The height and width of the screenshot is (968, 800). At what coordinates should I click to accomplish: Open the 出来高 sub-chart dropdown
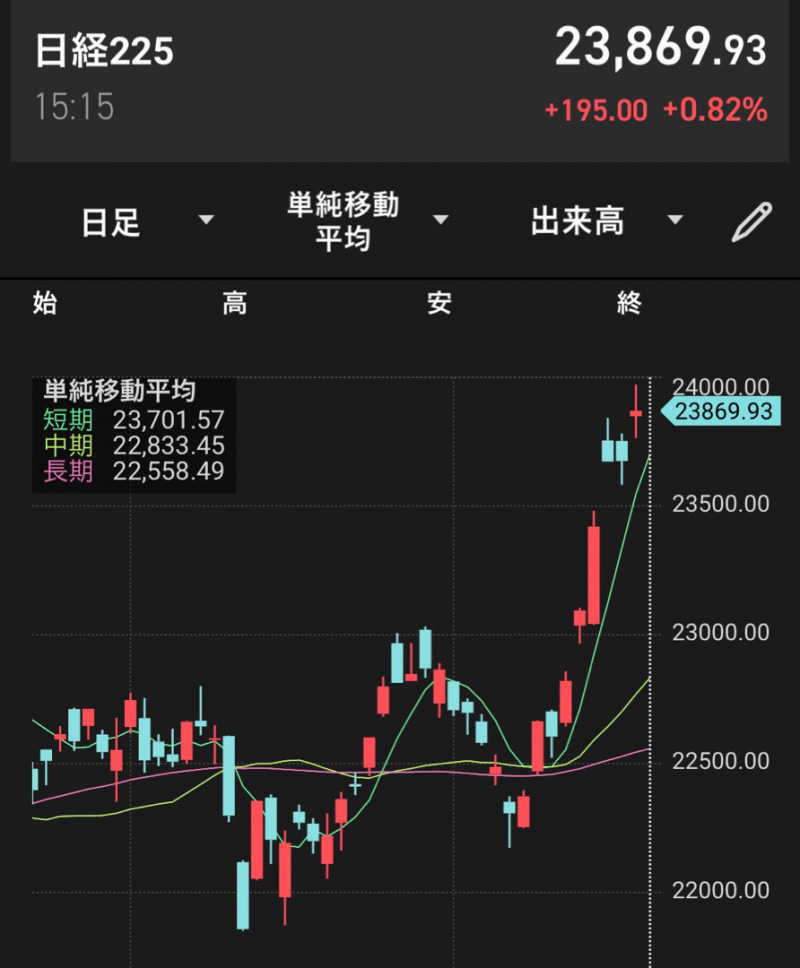606,221
